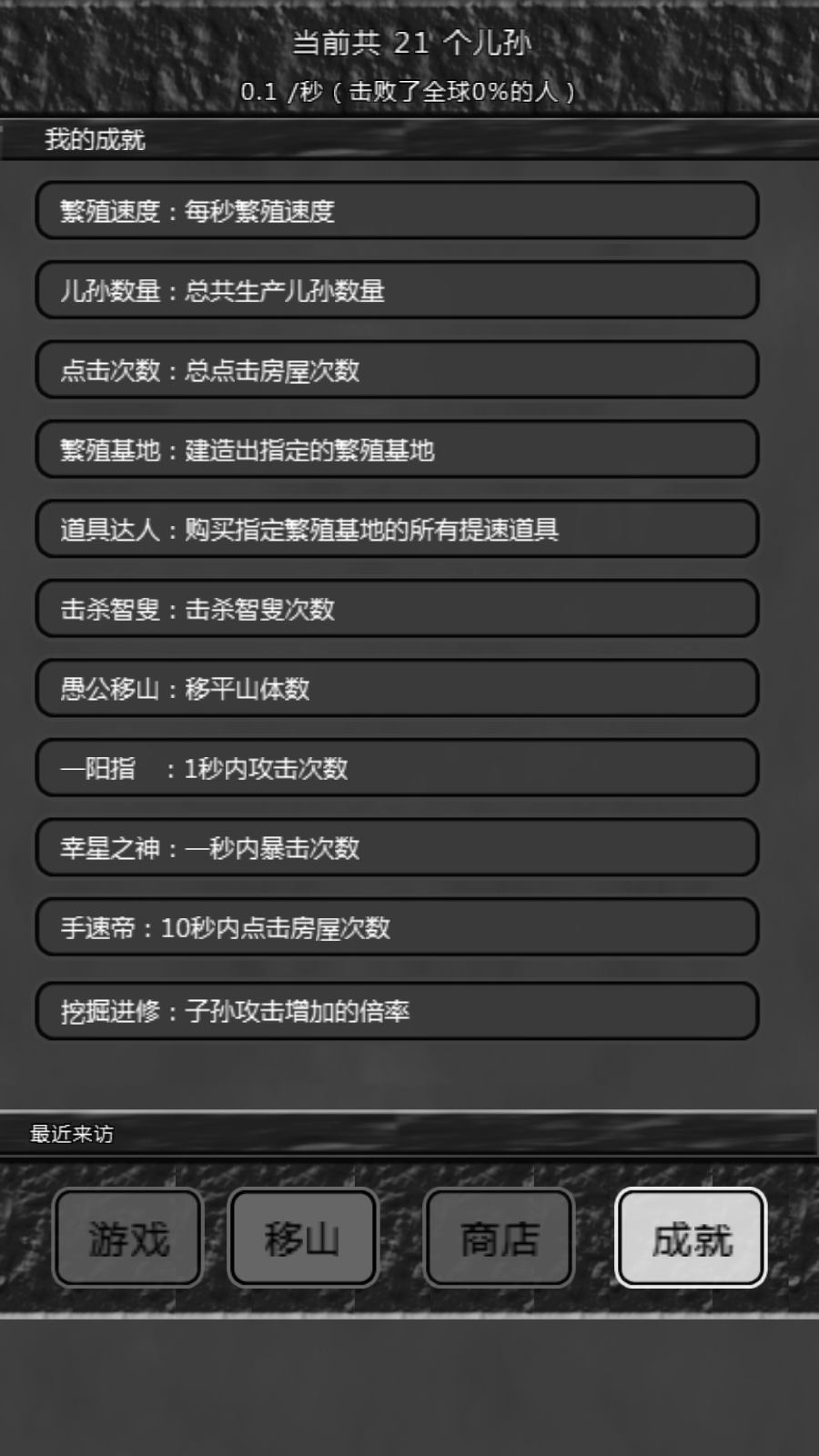
Task: Open the 手速帝 achievement row
Action: point(397,927)
